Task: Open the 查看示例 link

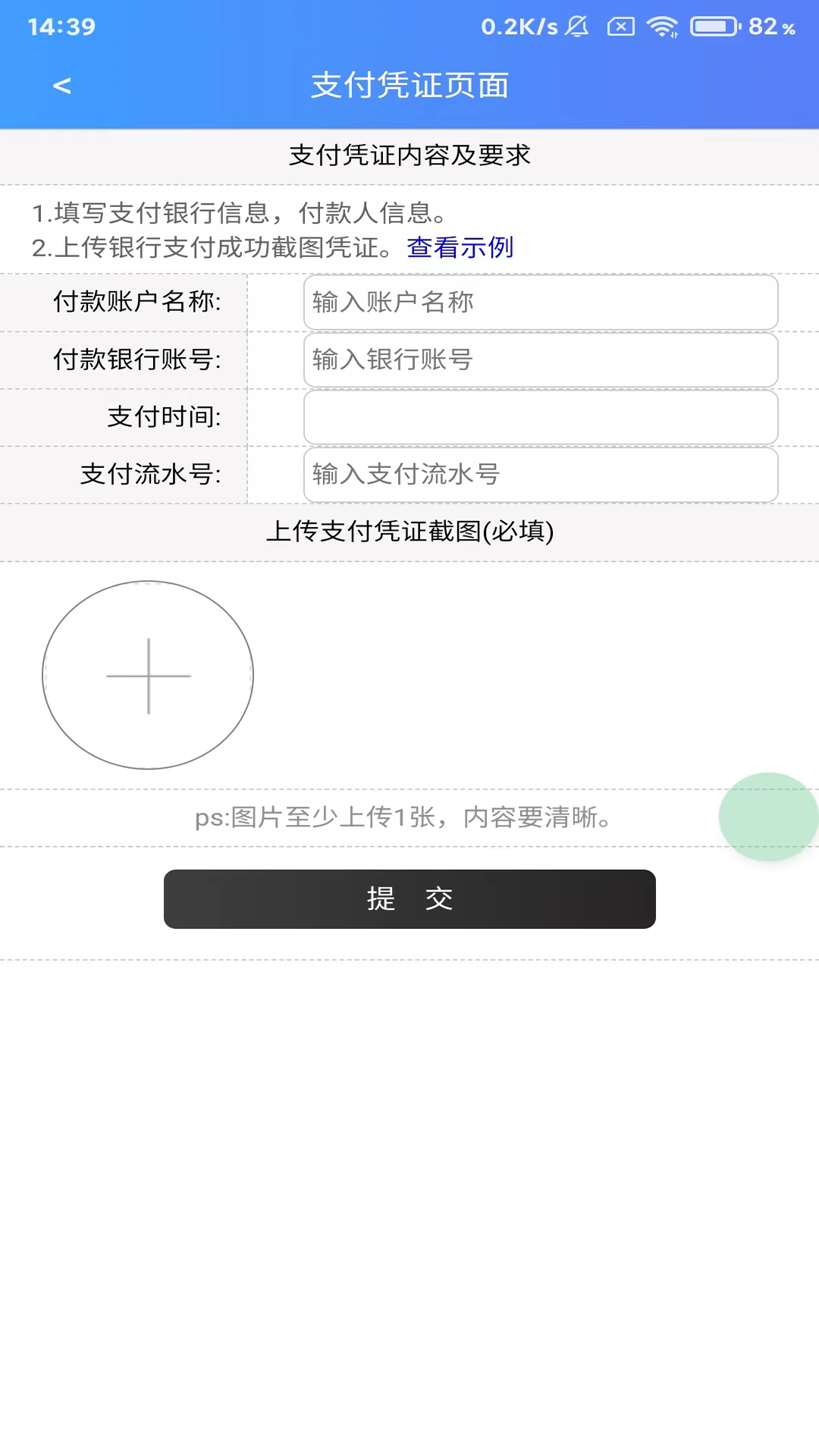Action: 460,247
